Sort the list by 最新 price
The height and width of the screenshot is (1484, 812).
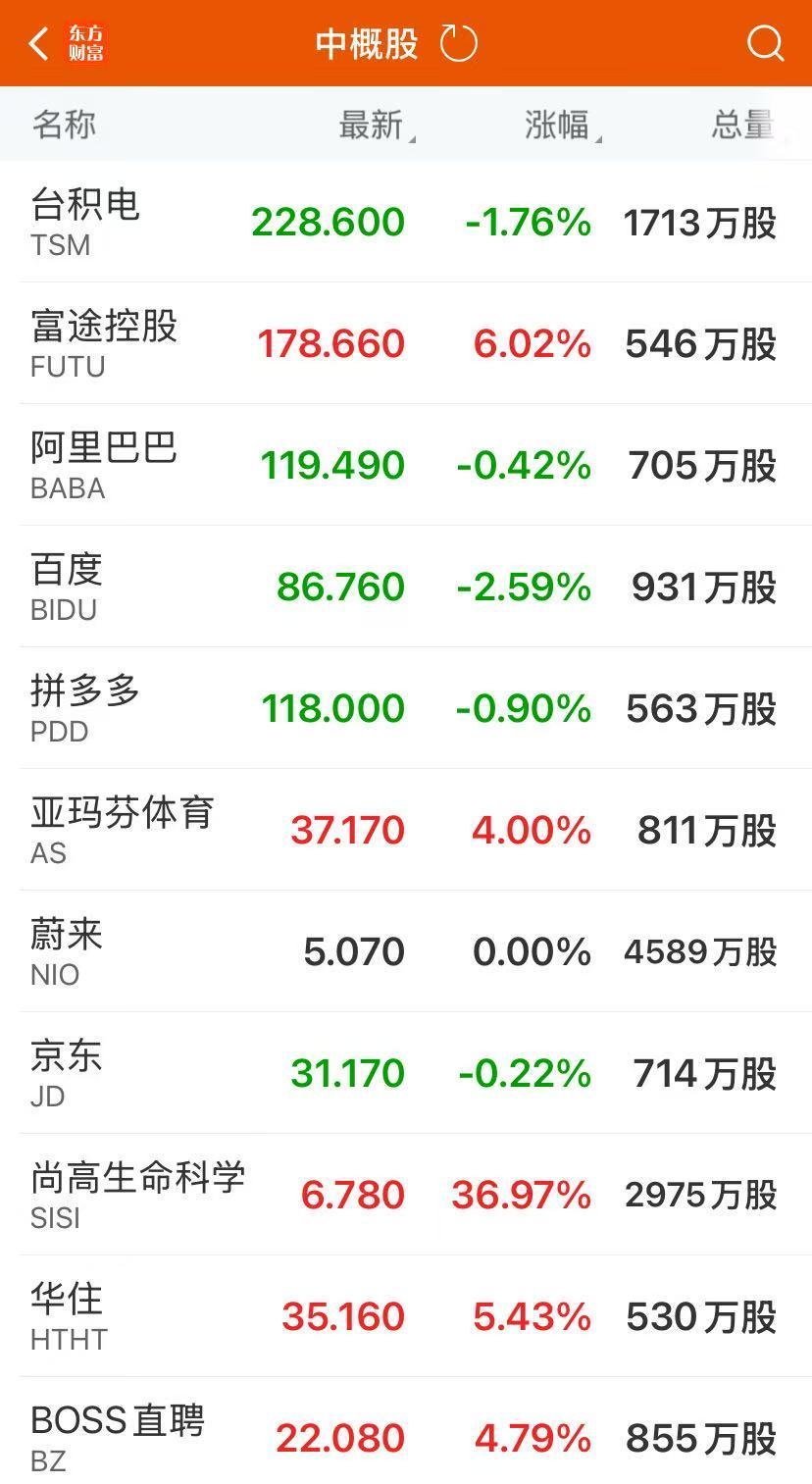point(373,125)
